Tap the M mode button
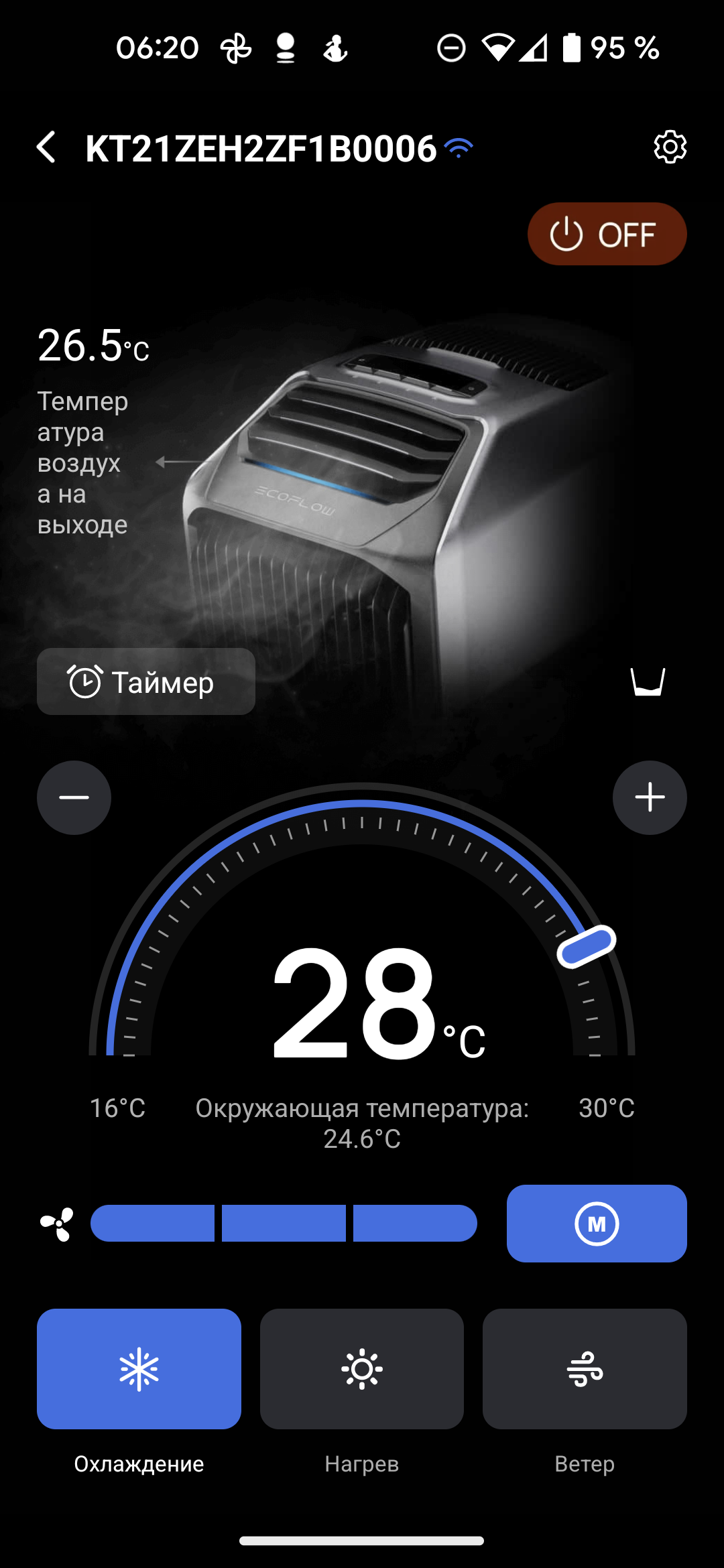The height and width of the screenshot is (1568, 724). (x=597, y=1224)
